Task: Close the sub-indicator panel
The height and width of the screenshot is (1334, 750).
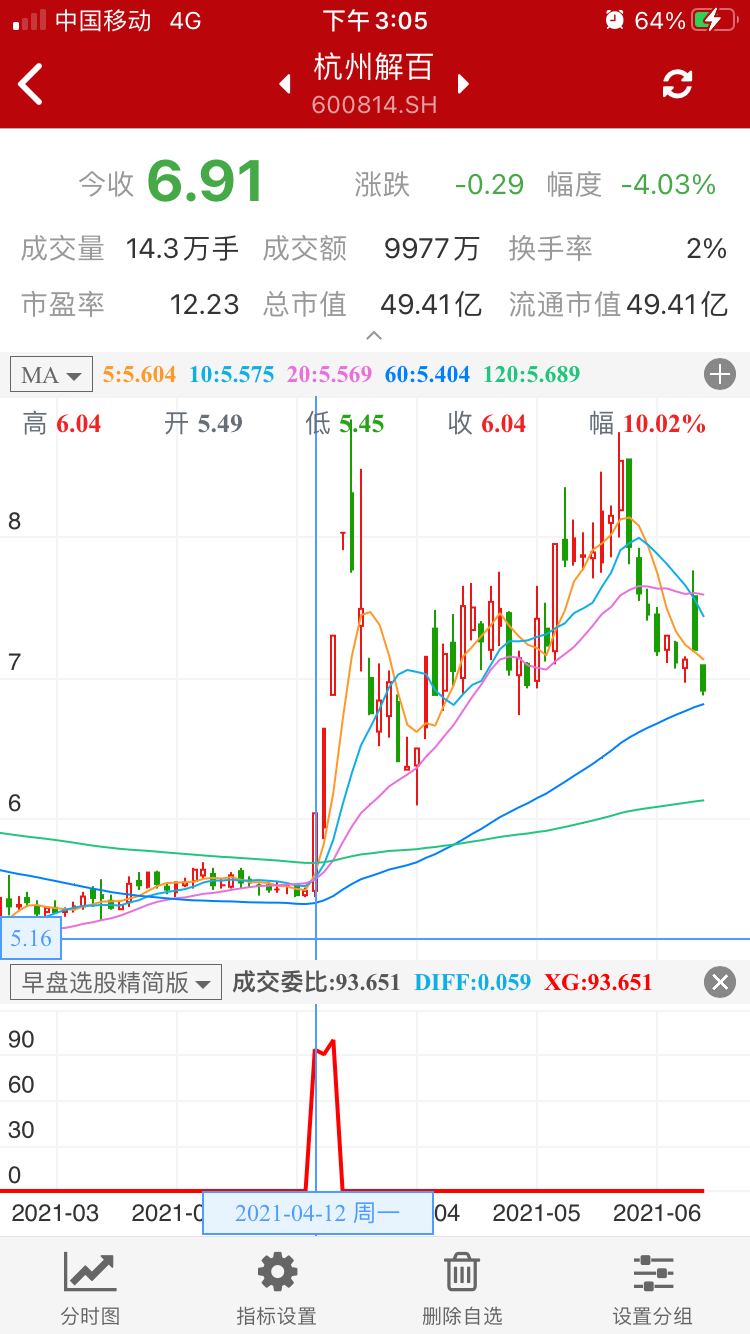Action: click(719, 982)
